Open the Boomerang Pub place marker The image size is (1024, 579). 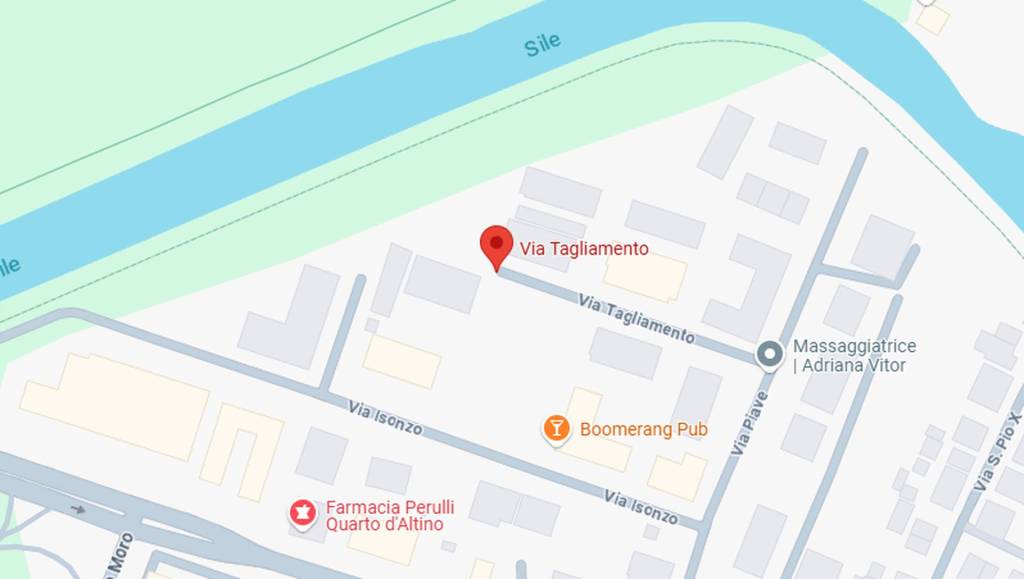555,429
